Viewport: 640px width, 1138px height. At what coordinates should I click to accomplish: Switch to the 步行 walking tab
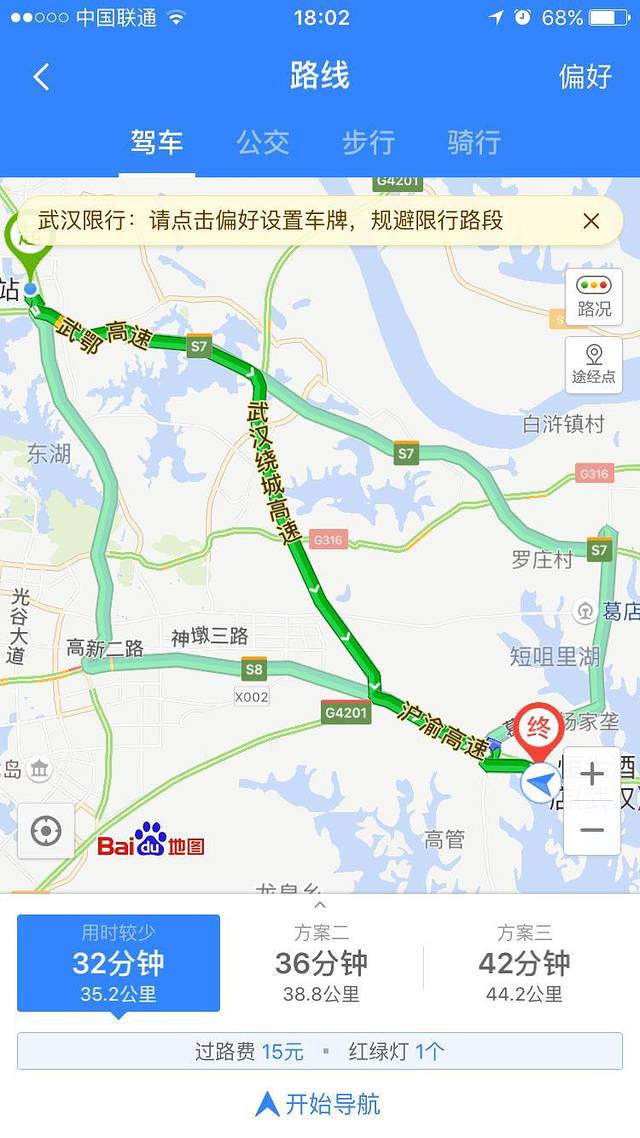368,142
